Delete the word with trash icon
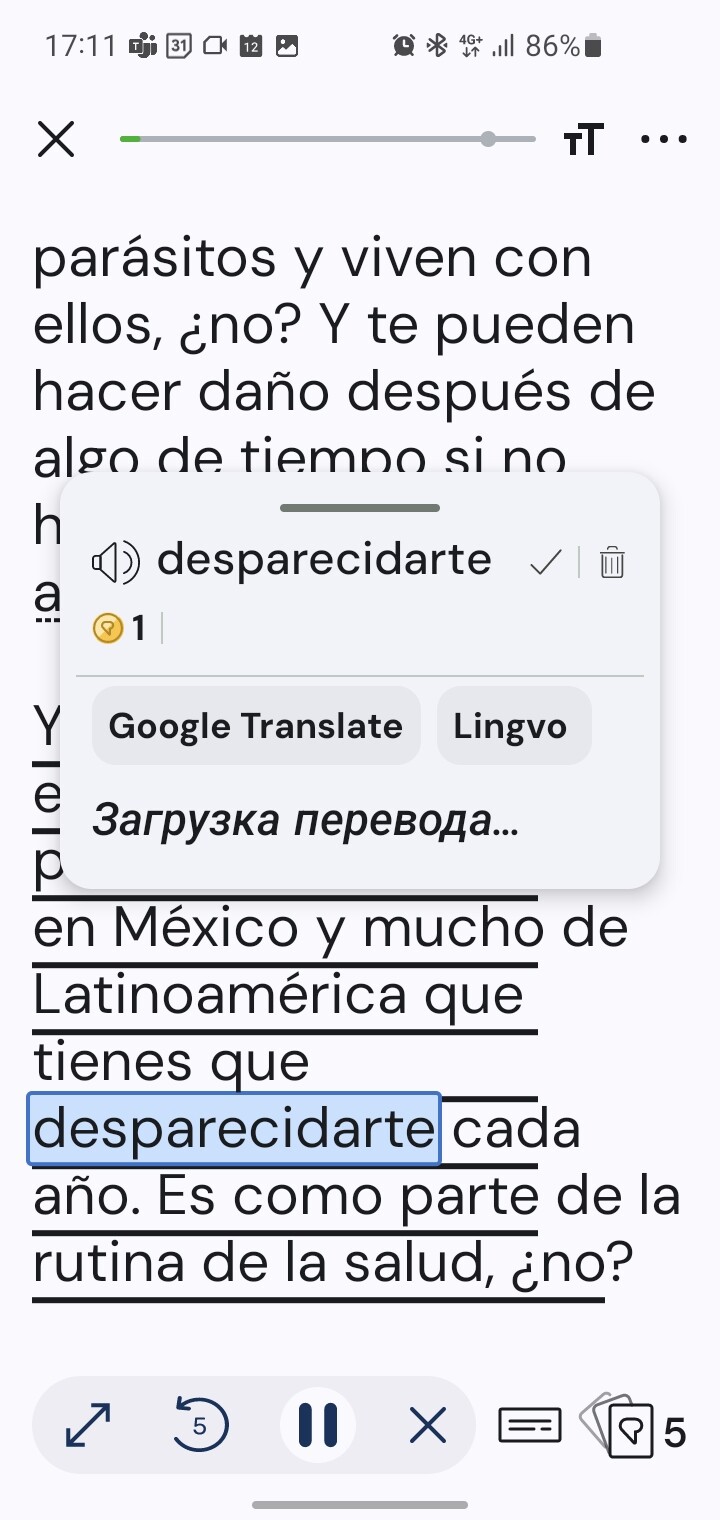720x1520 pixels. point(611,563)
